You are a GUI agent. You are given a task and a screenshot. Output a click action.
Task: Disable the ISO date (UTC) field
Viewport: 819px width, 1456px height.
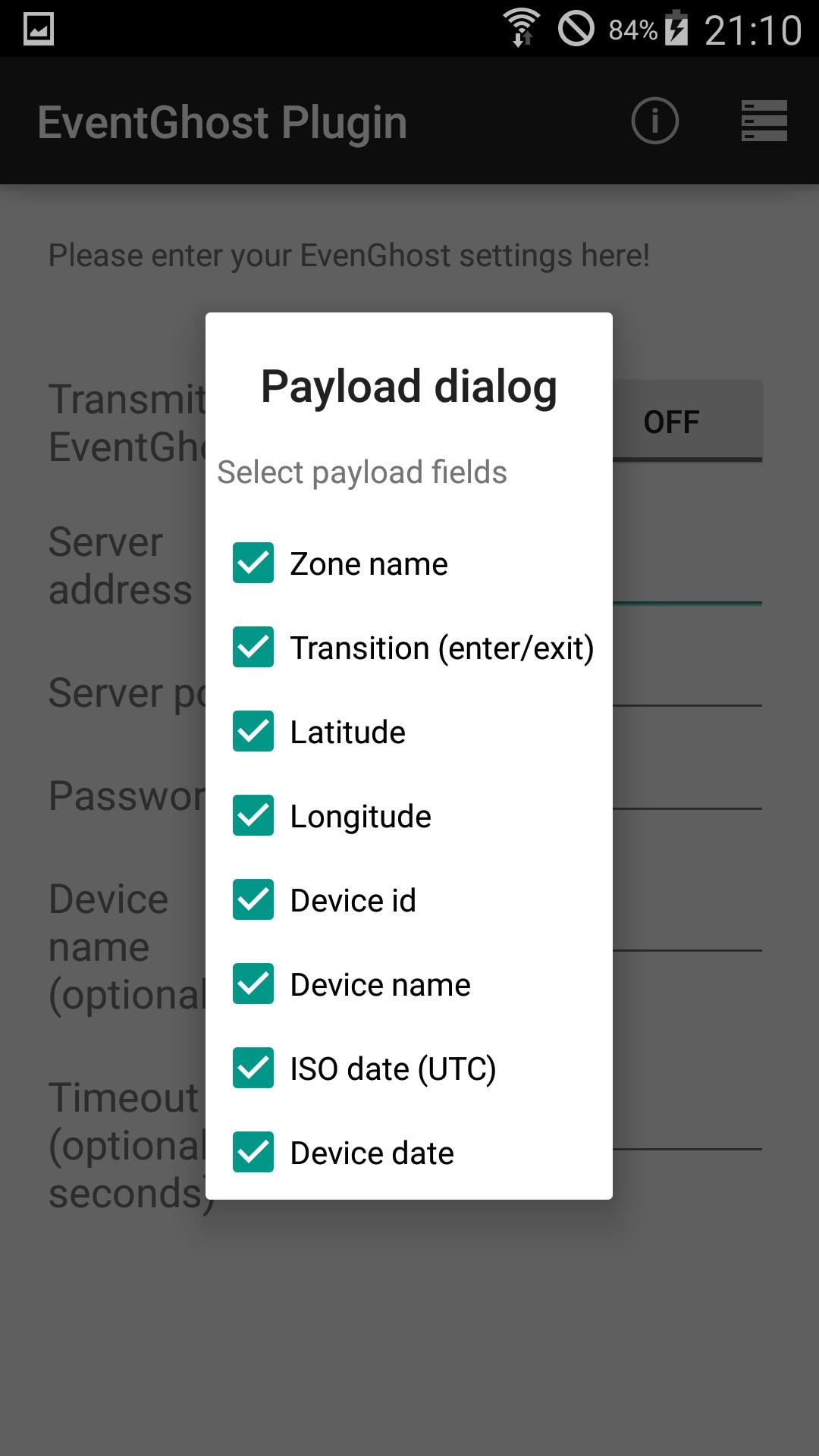click(253, 1068)
